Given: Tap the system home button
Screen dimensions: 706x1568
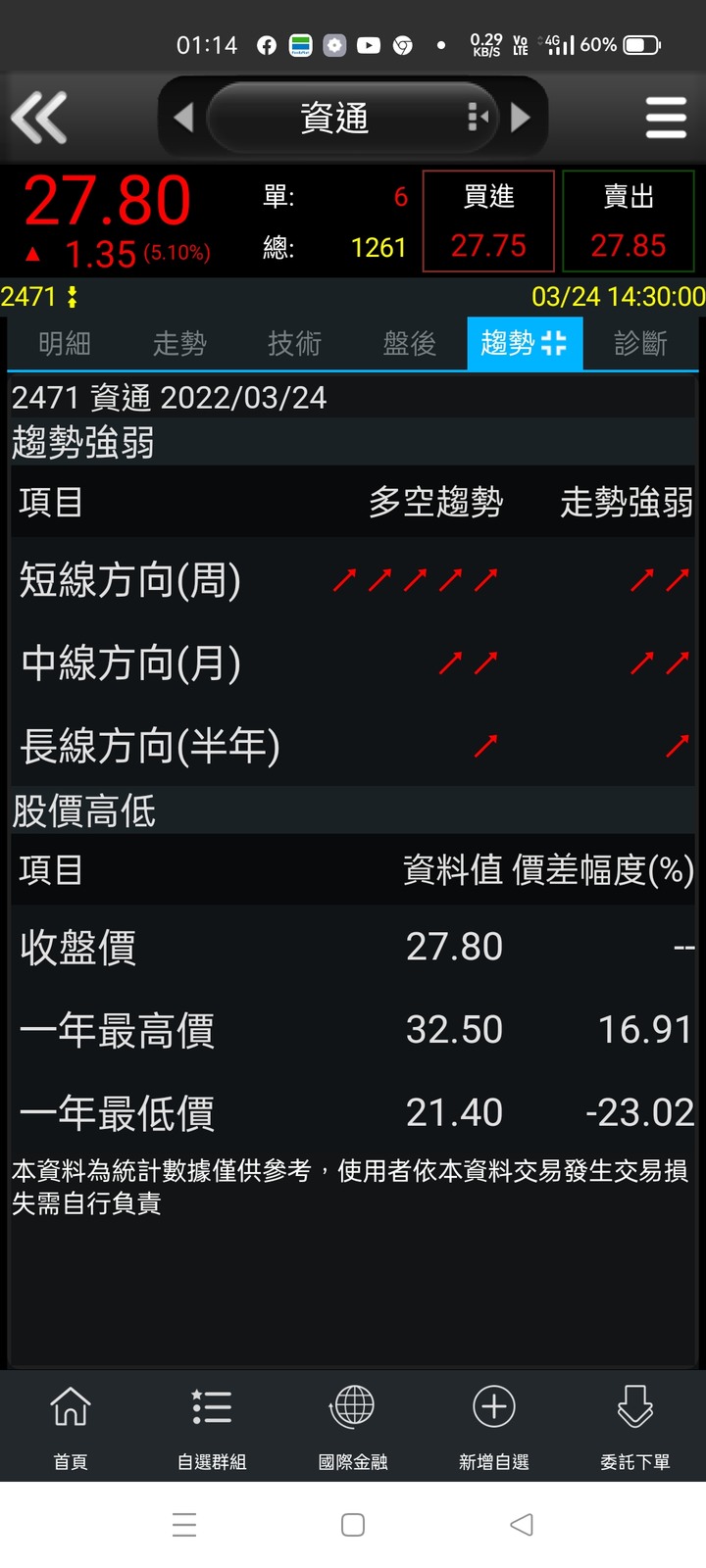Looking at the screenshot, I should [x=353, y=1525].
